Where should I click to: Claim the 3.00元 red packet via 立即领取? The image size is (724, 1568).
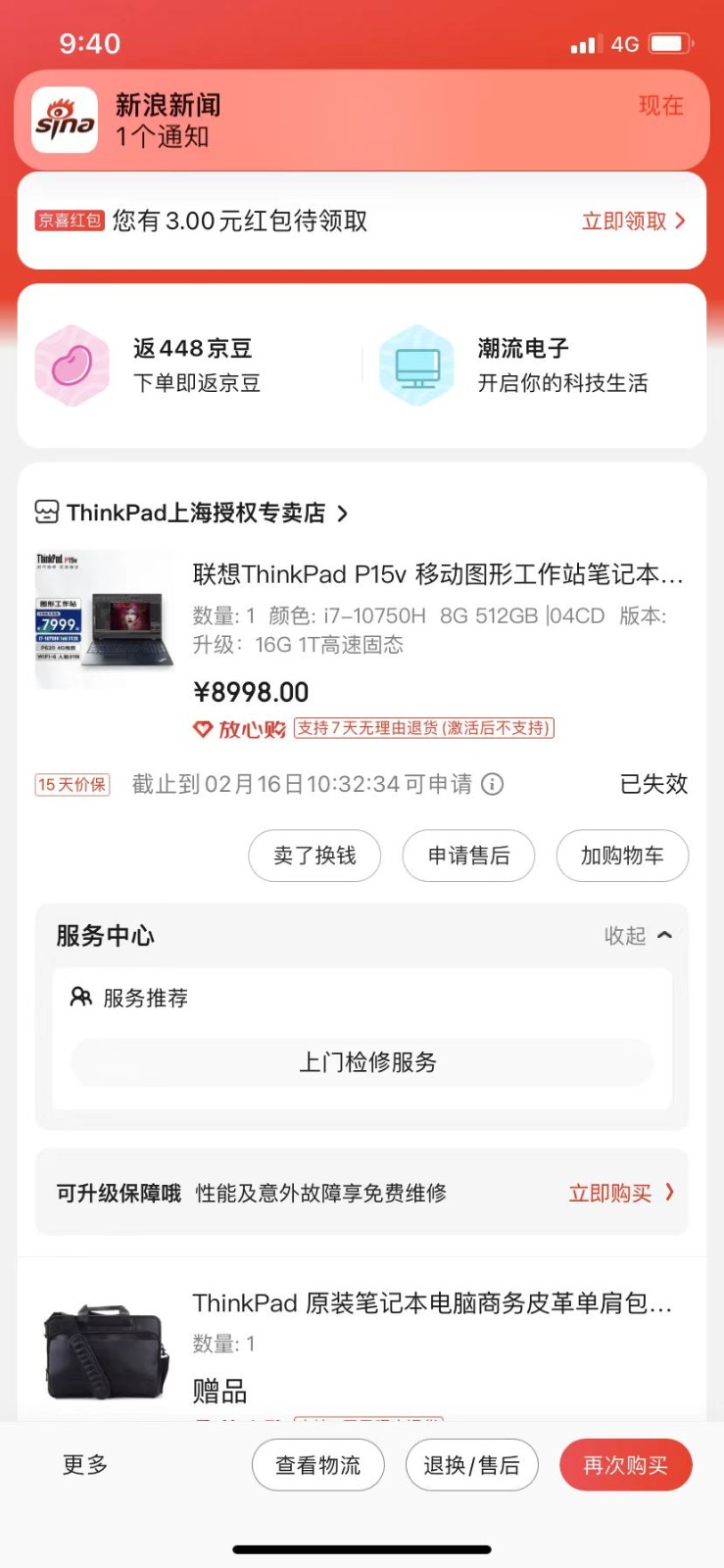[632, 221]
